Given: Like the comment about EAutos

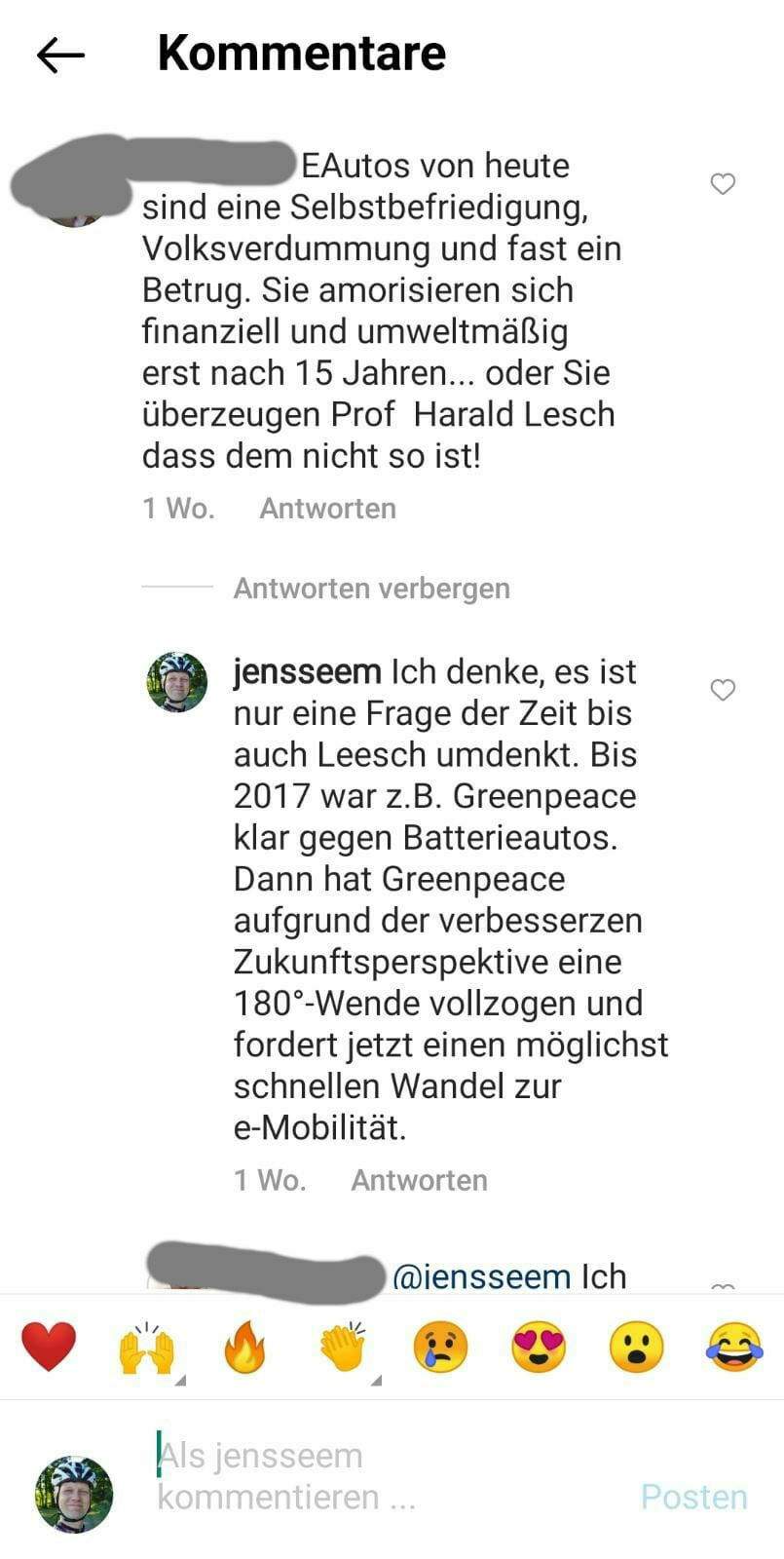Looking at the screenshot, I should click(723, 183).
